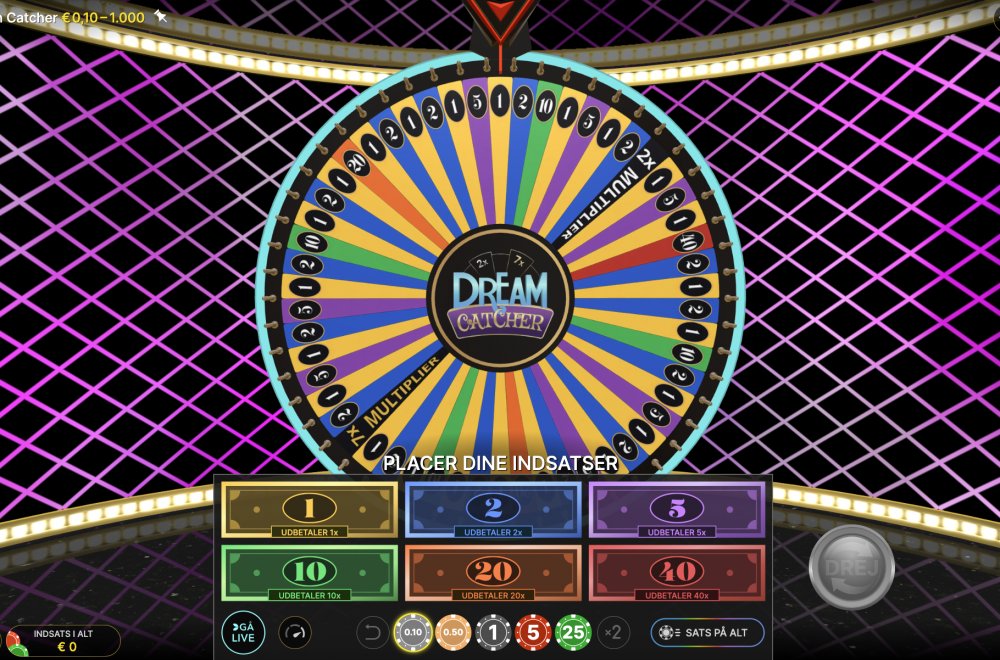
Task: Open the speedometer speed setting
Action: [295, 632]
